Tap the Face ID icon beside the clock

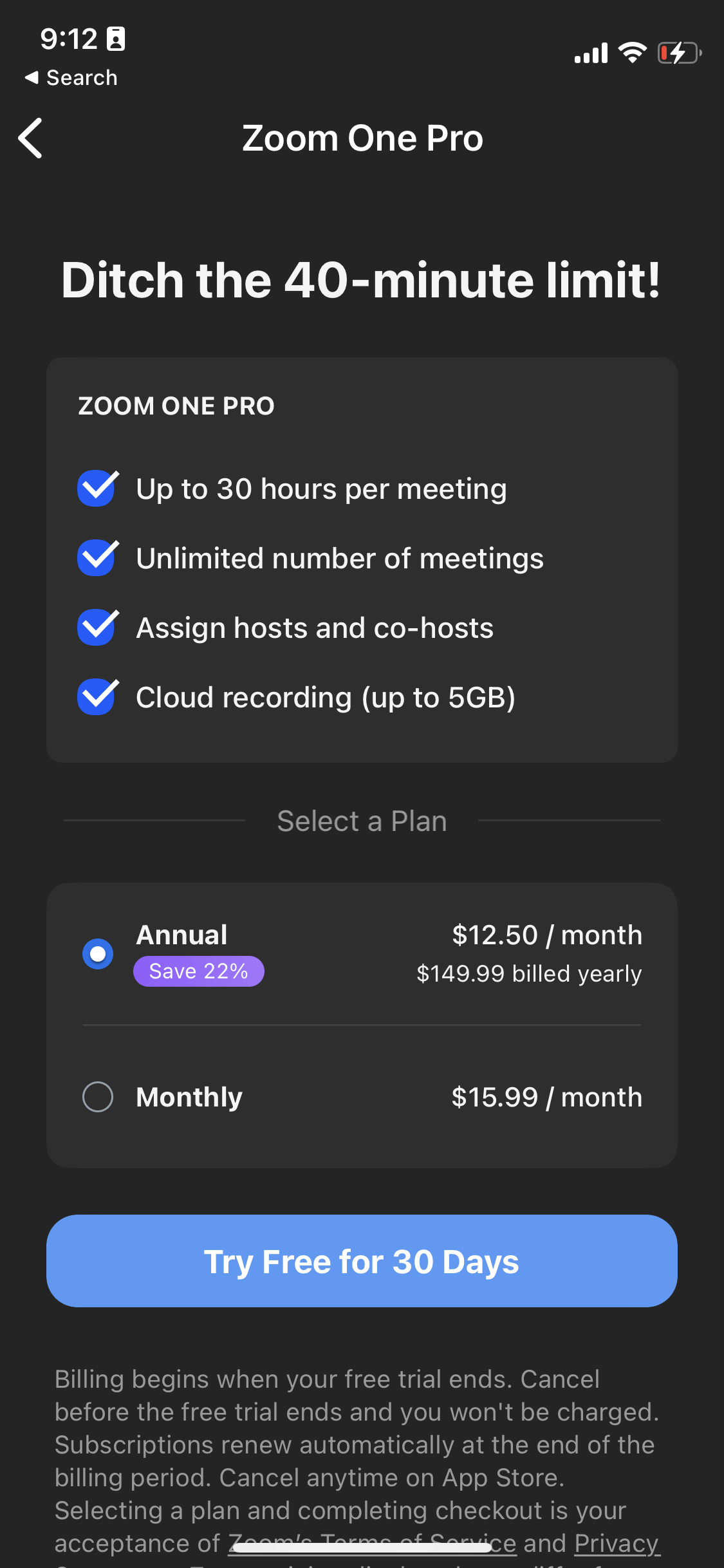pos(115,39)
